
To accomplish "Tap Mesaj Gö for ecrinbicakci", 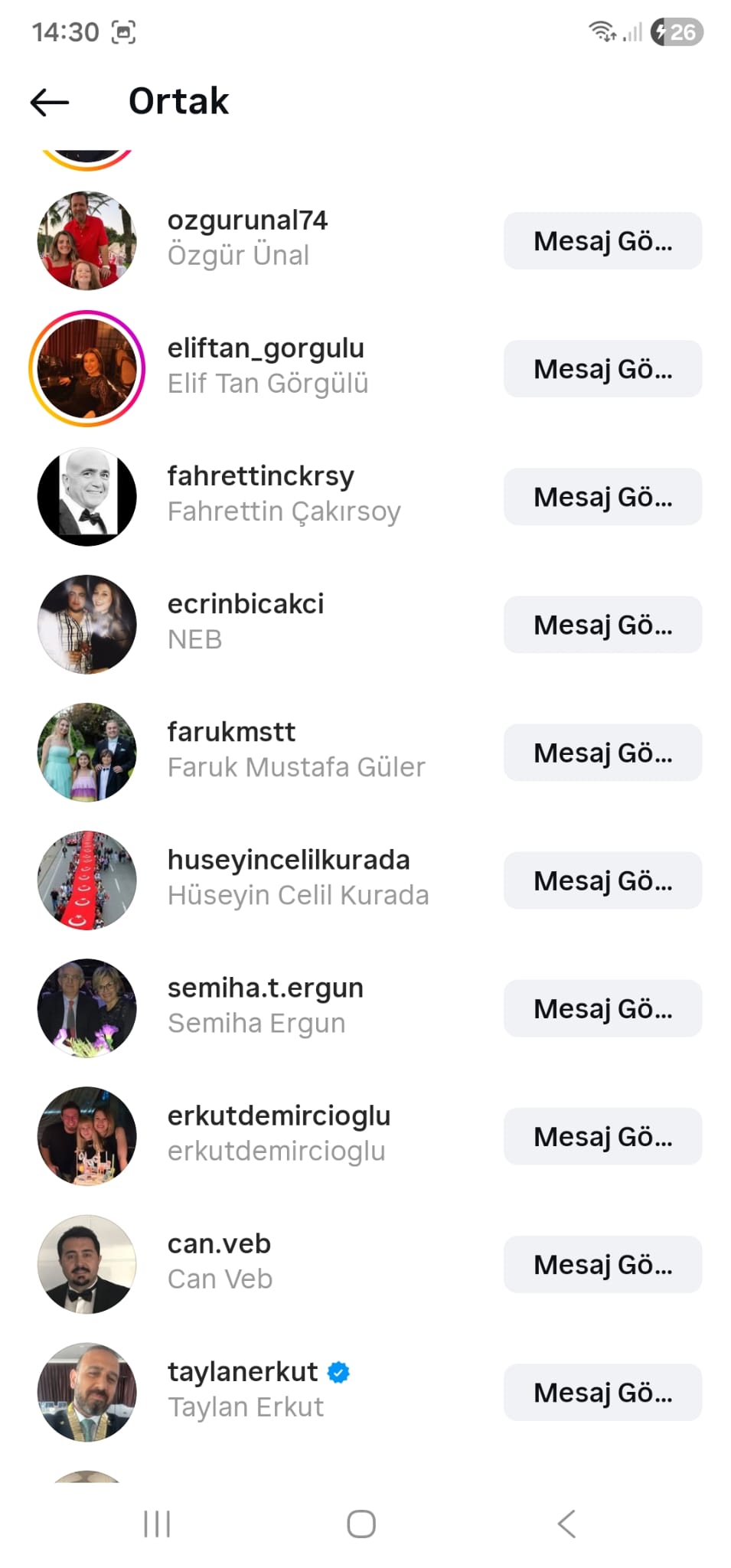I will (602, 625).
